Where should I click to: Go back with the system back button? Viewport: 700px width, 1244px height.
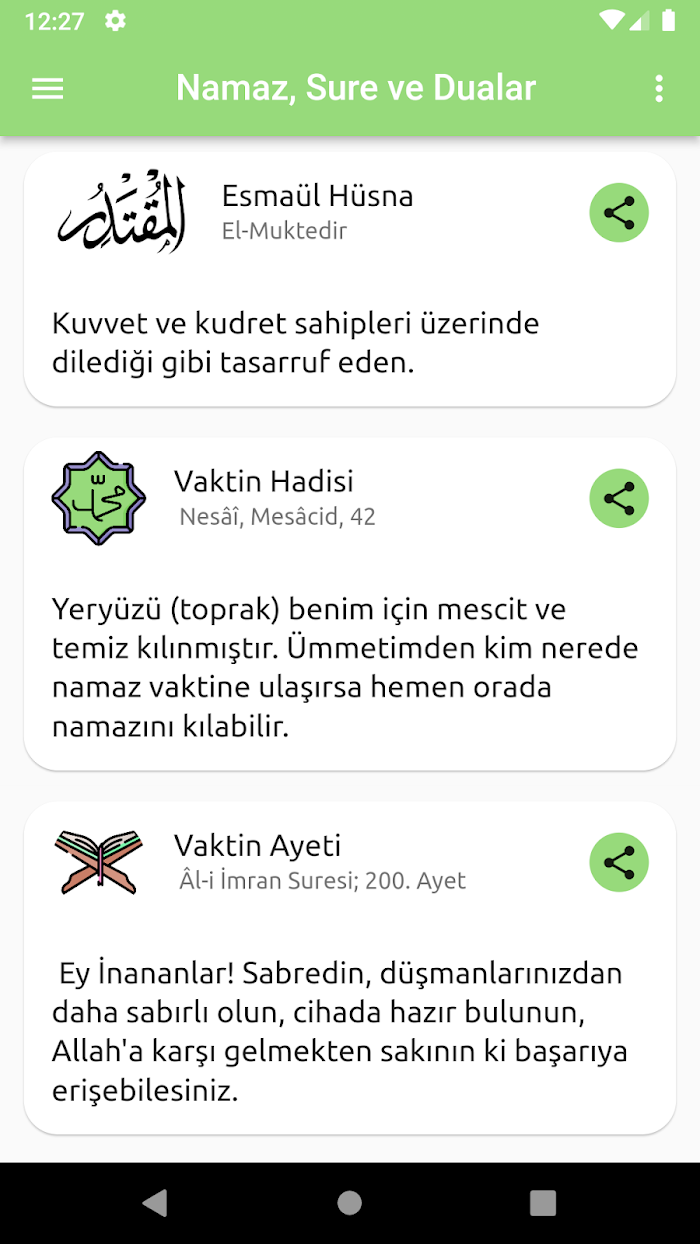155,1202
